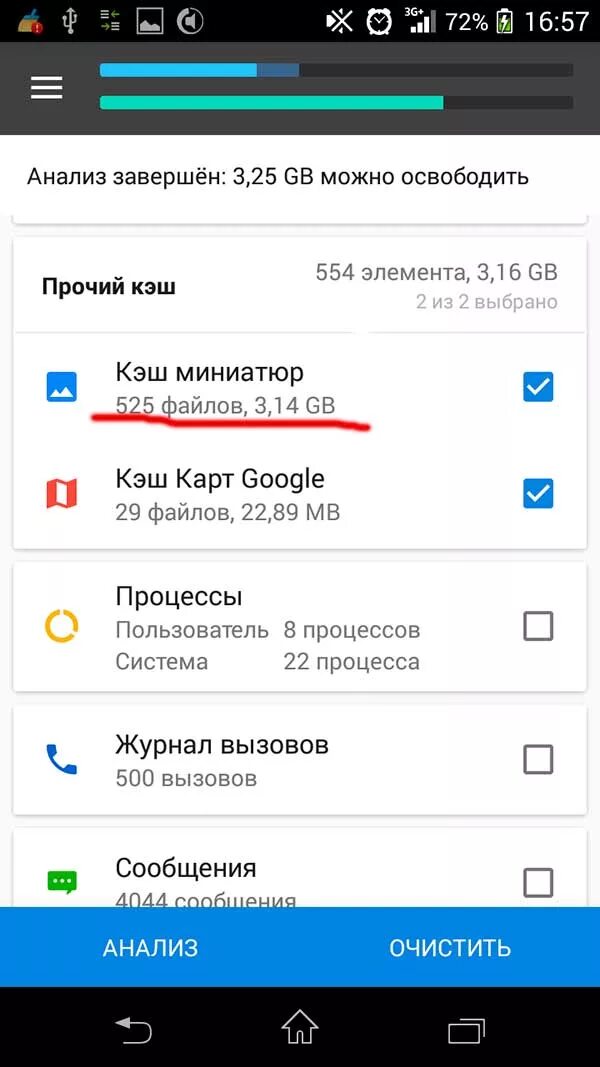Go to the home screen
The width and height of the screenshot is (600, 1067).
[x=299, y=1027]
